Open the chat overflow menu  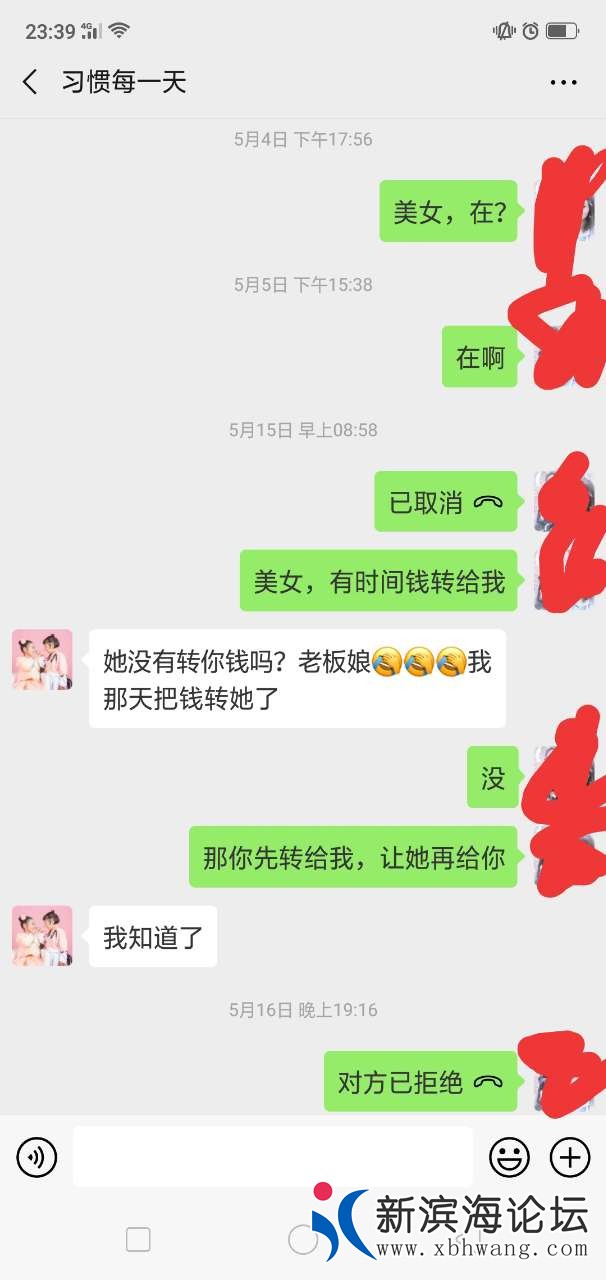(x=564, y=83)
